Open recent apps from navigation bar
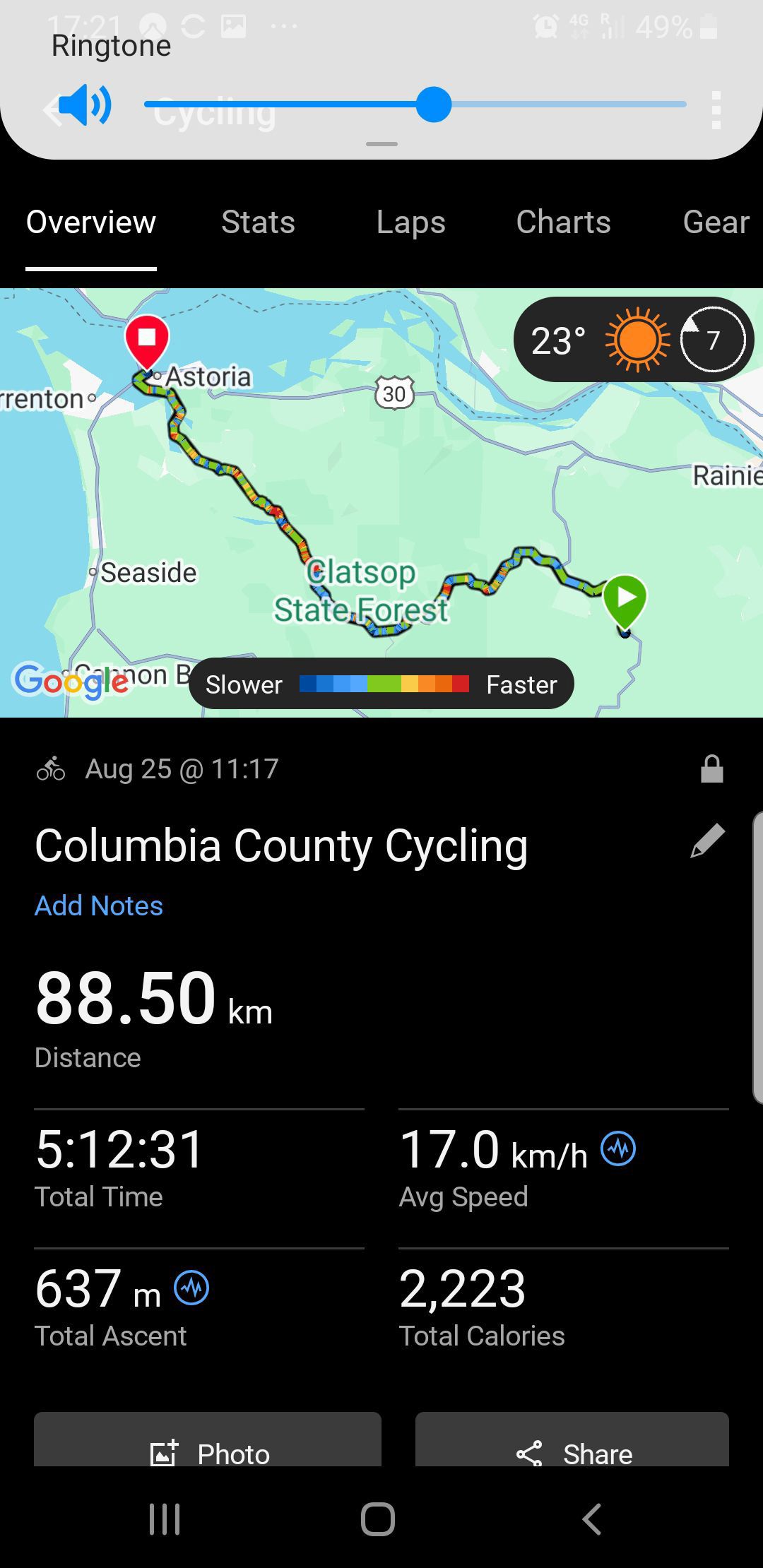This screenshot has width=763, height=1568. pyautogui.click(x=165, y=1519)
